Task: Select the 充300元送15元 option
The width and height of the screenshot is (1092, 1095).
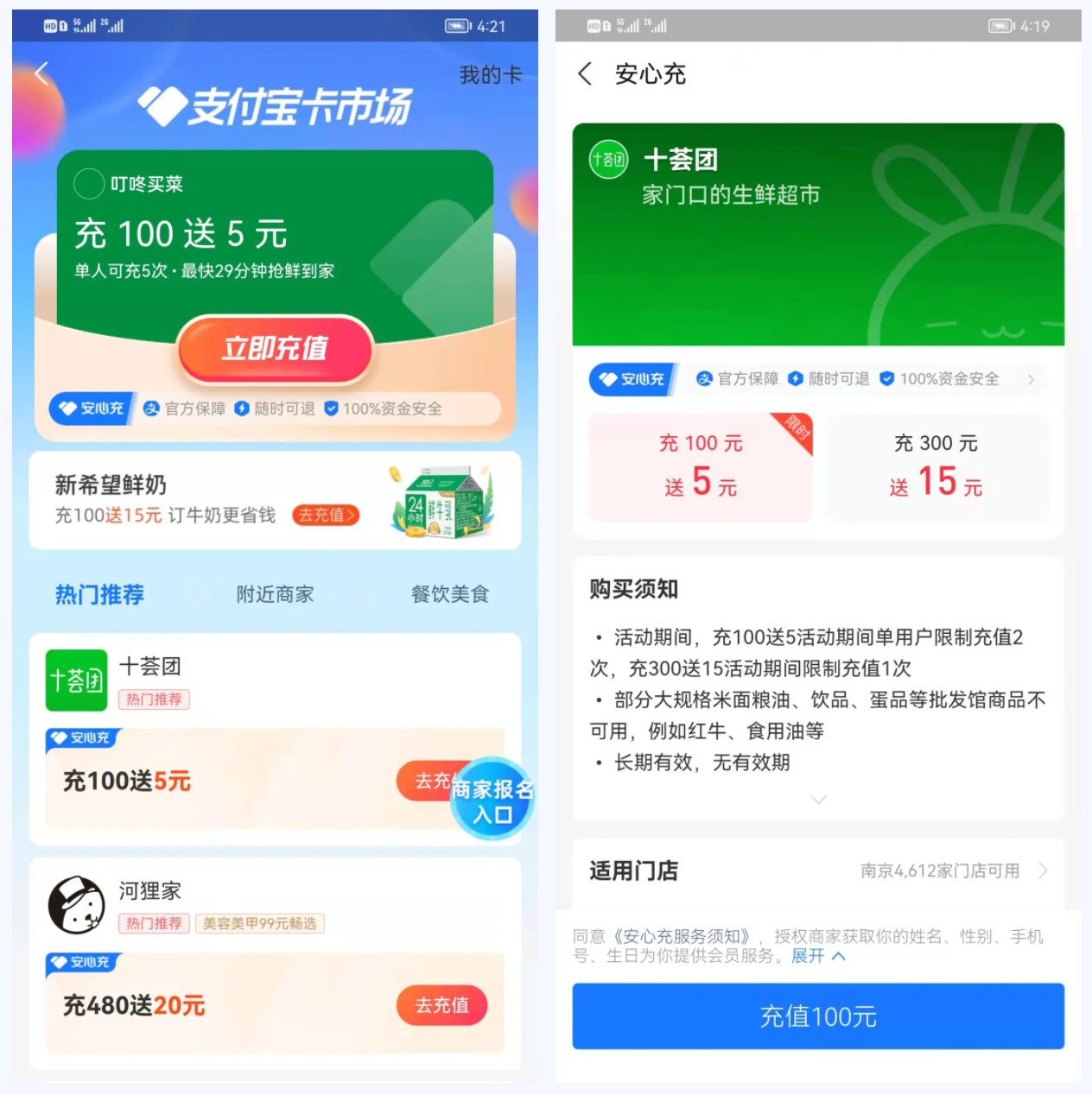Action: pyautogui.click(x=936, y=467)
